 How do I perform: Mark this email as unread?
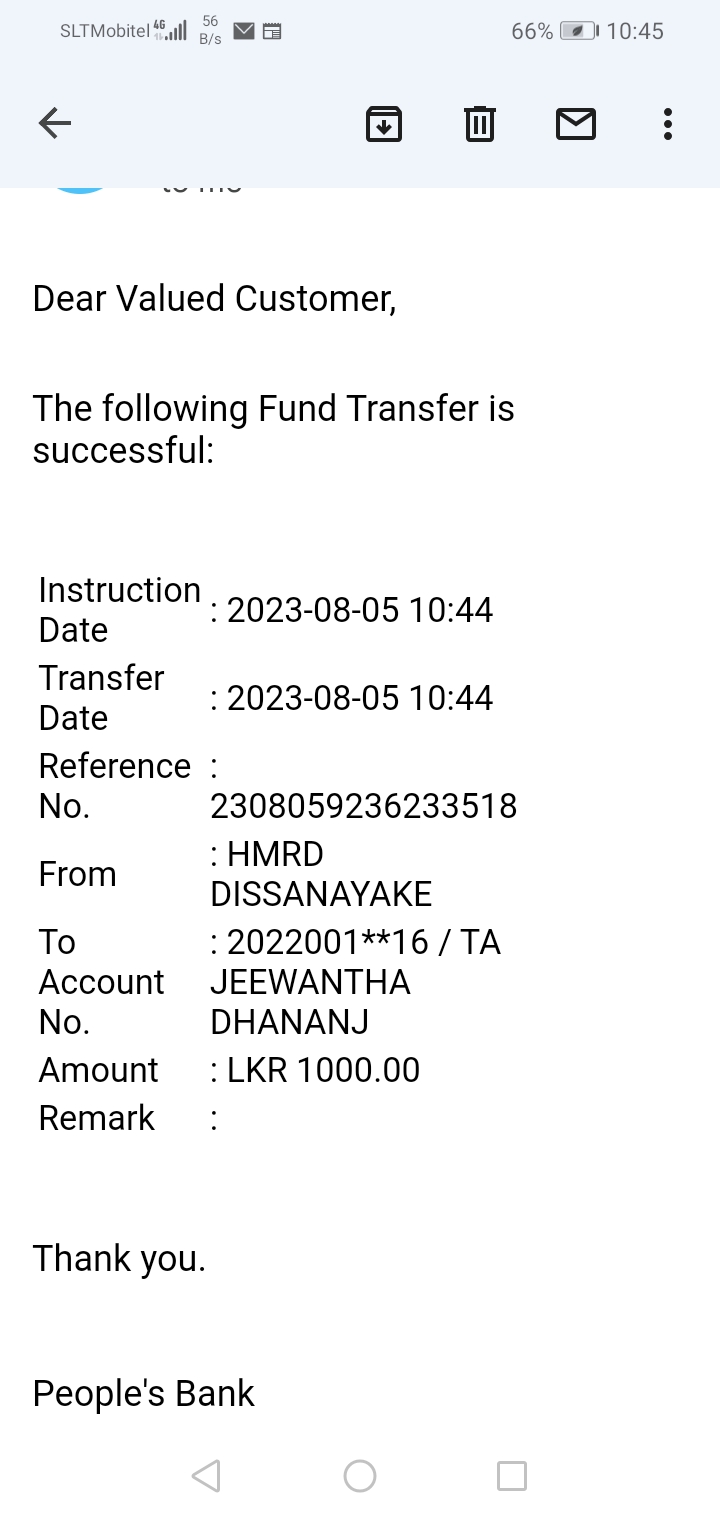[576, 124]
